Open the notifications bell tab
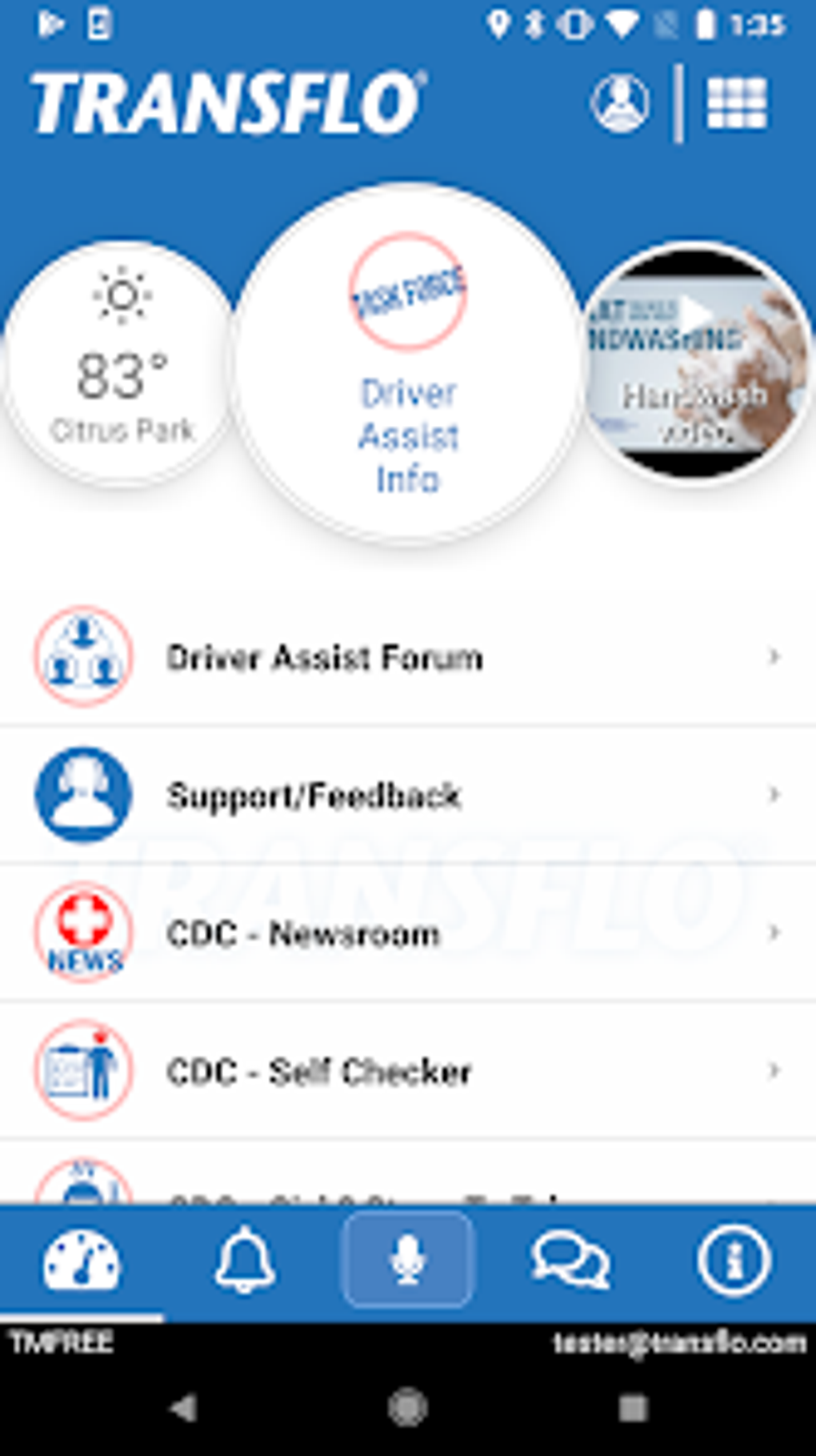Screen dimensions: 816x1456 tap(245, 1261)
